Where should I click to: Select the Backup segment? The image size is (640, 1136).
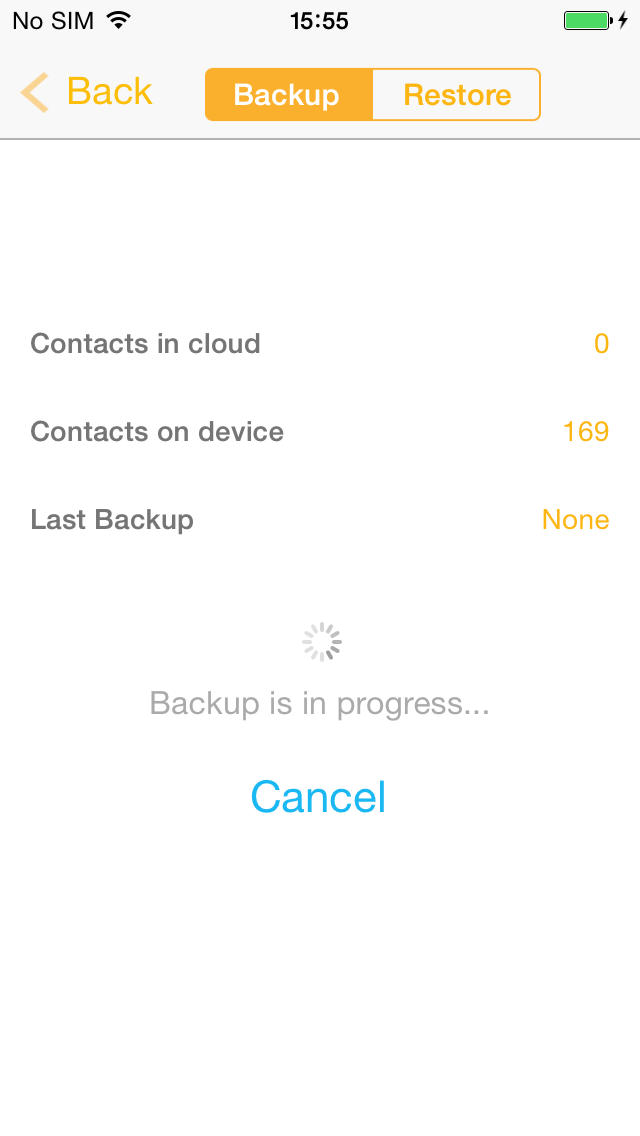pos(288,95)
